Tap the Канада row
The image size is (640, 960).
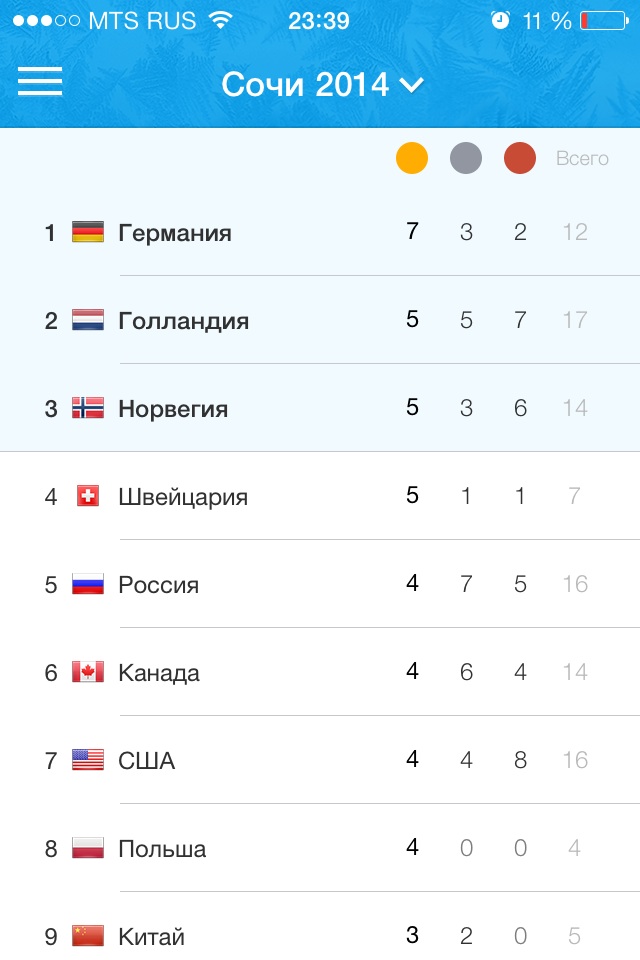coord(320,673)
